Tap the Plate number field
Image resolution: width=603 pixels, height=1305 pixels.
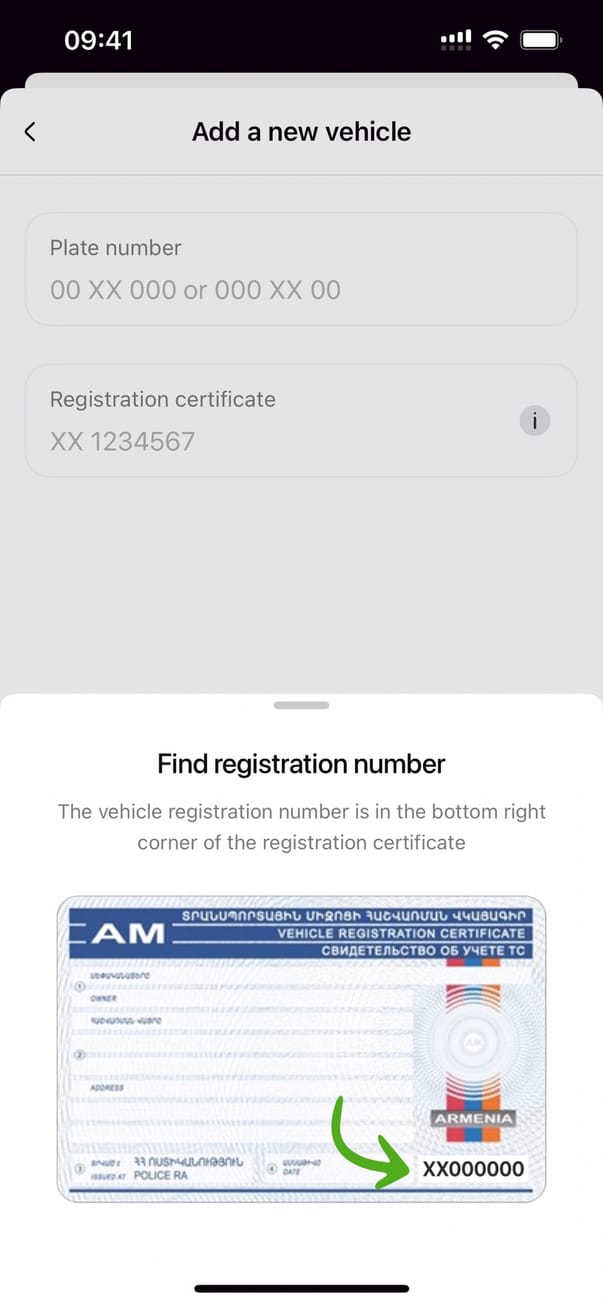tap(300, 269)
